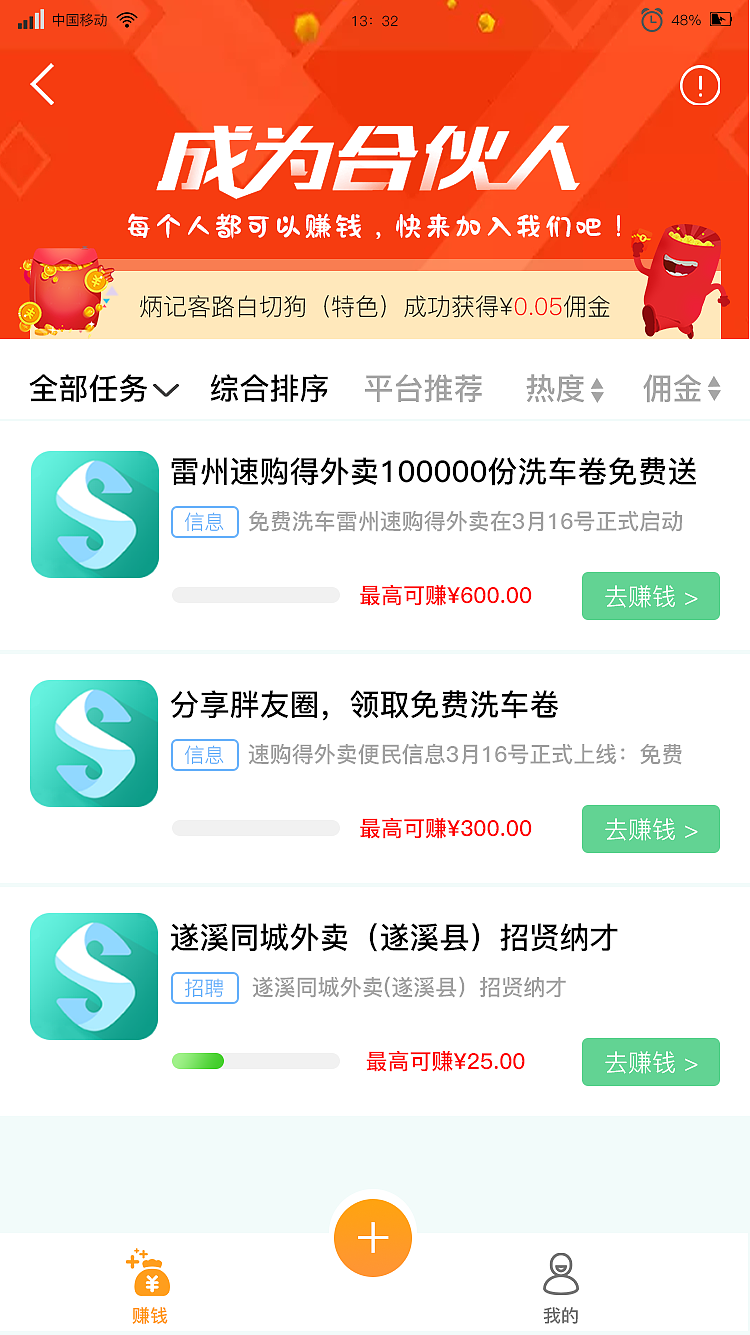The image size is (750, 1335).
Task: Open the exclamation info icon at top right
Action: (700, 85)
